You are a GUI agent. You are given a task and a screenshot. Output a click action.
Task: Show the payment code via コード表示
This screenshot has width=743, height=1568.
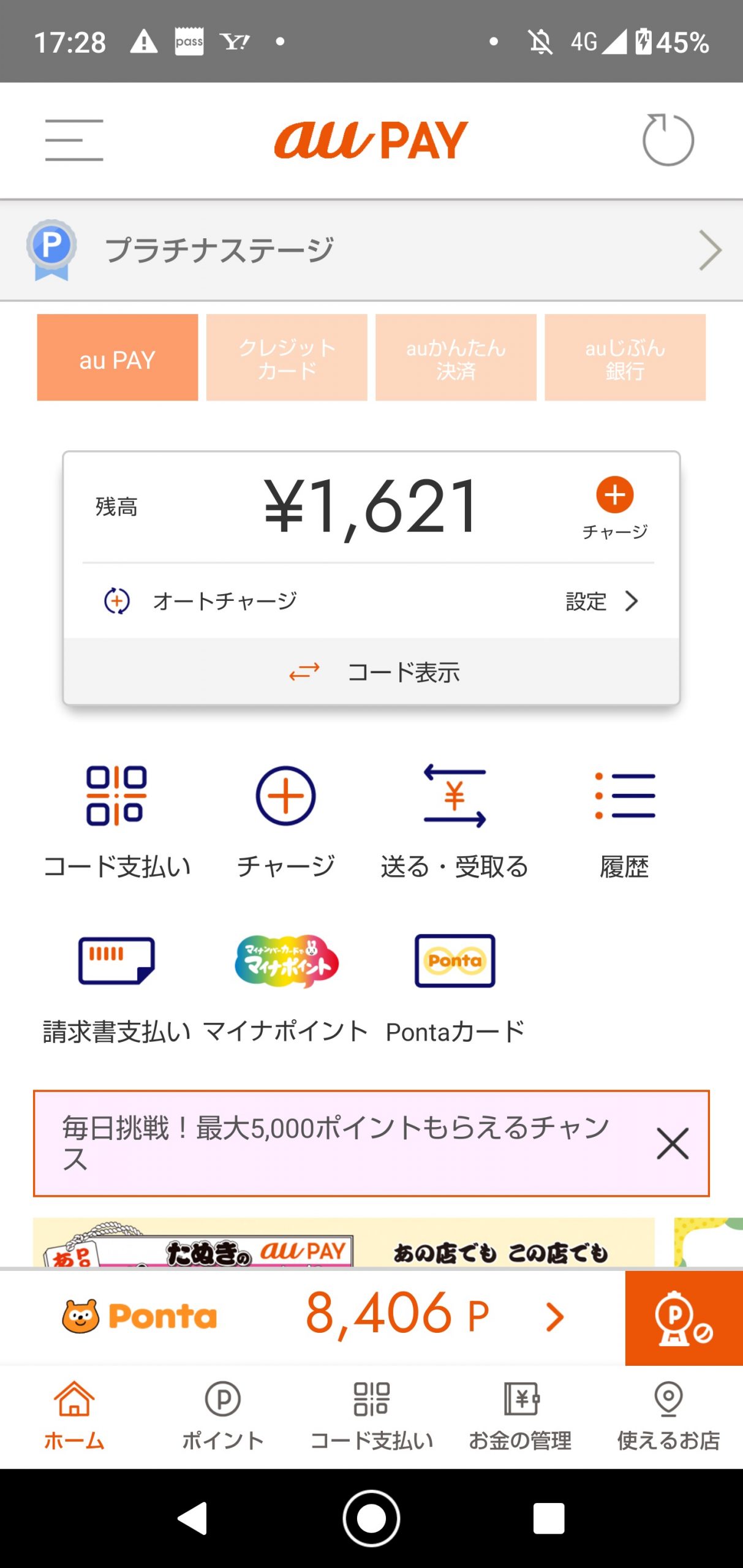click(371, 672)
